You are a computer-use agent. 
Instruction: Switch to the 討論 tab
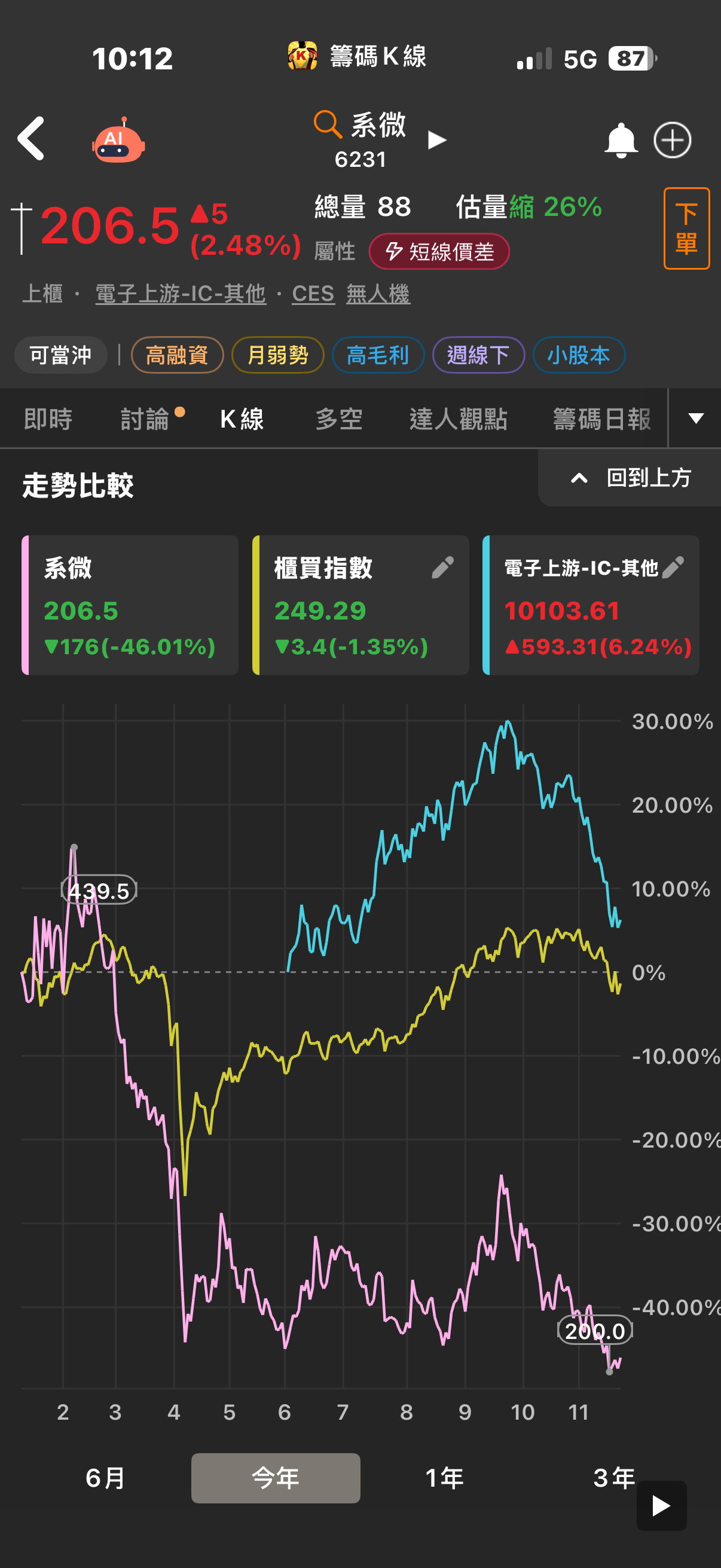pyautogui.click(x=145, y=419)
